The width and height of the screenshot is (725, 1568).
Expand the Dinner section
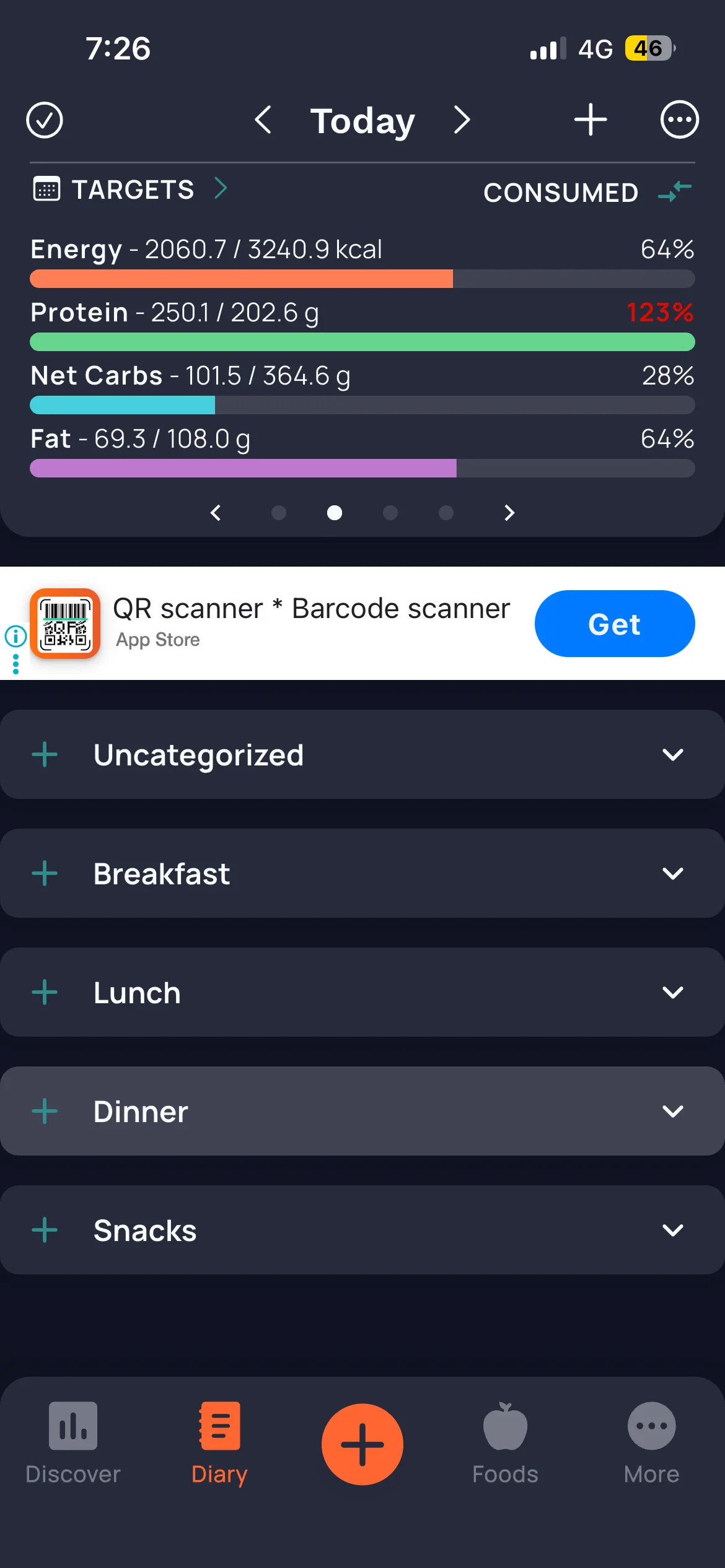[672, 1112]
